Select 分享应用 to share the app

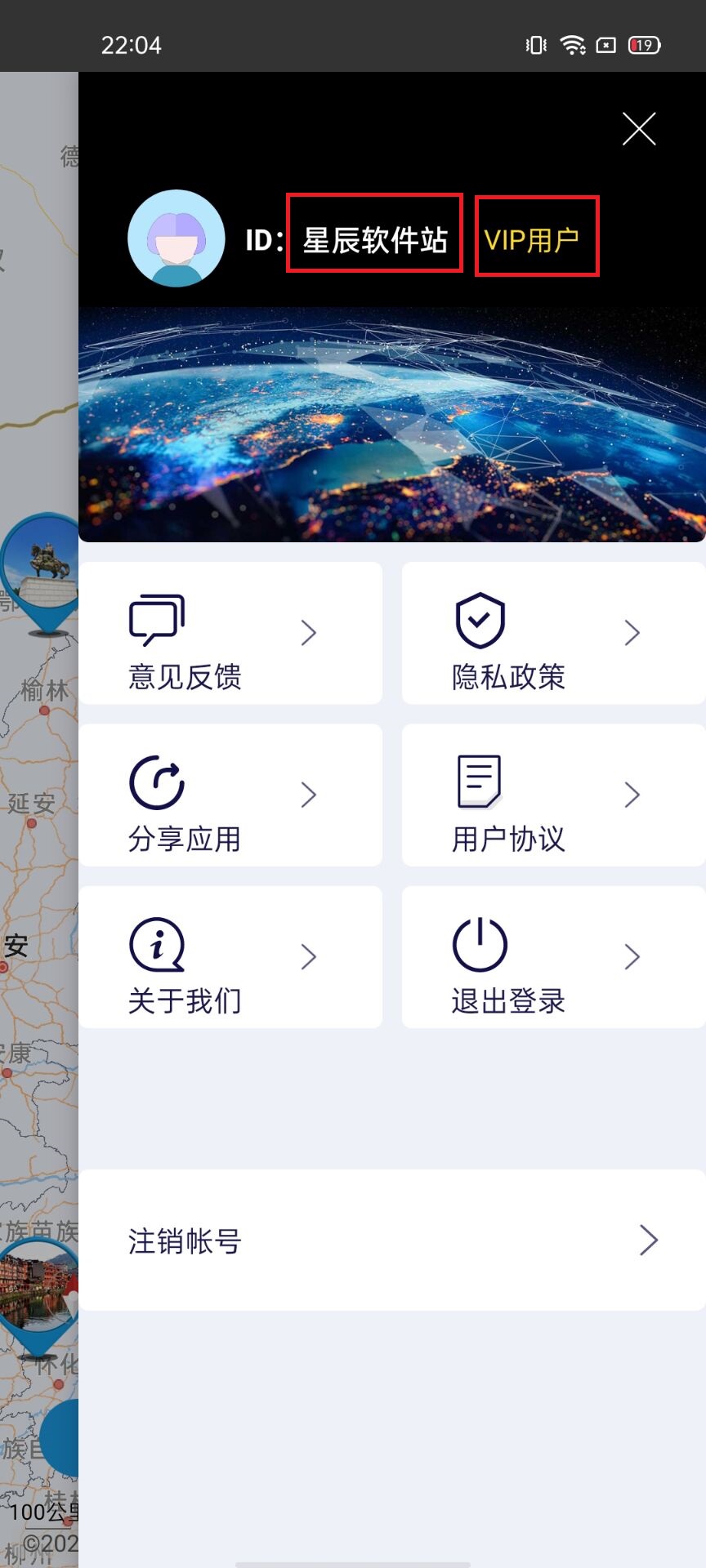[x=230, y=795]
